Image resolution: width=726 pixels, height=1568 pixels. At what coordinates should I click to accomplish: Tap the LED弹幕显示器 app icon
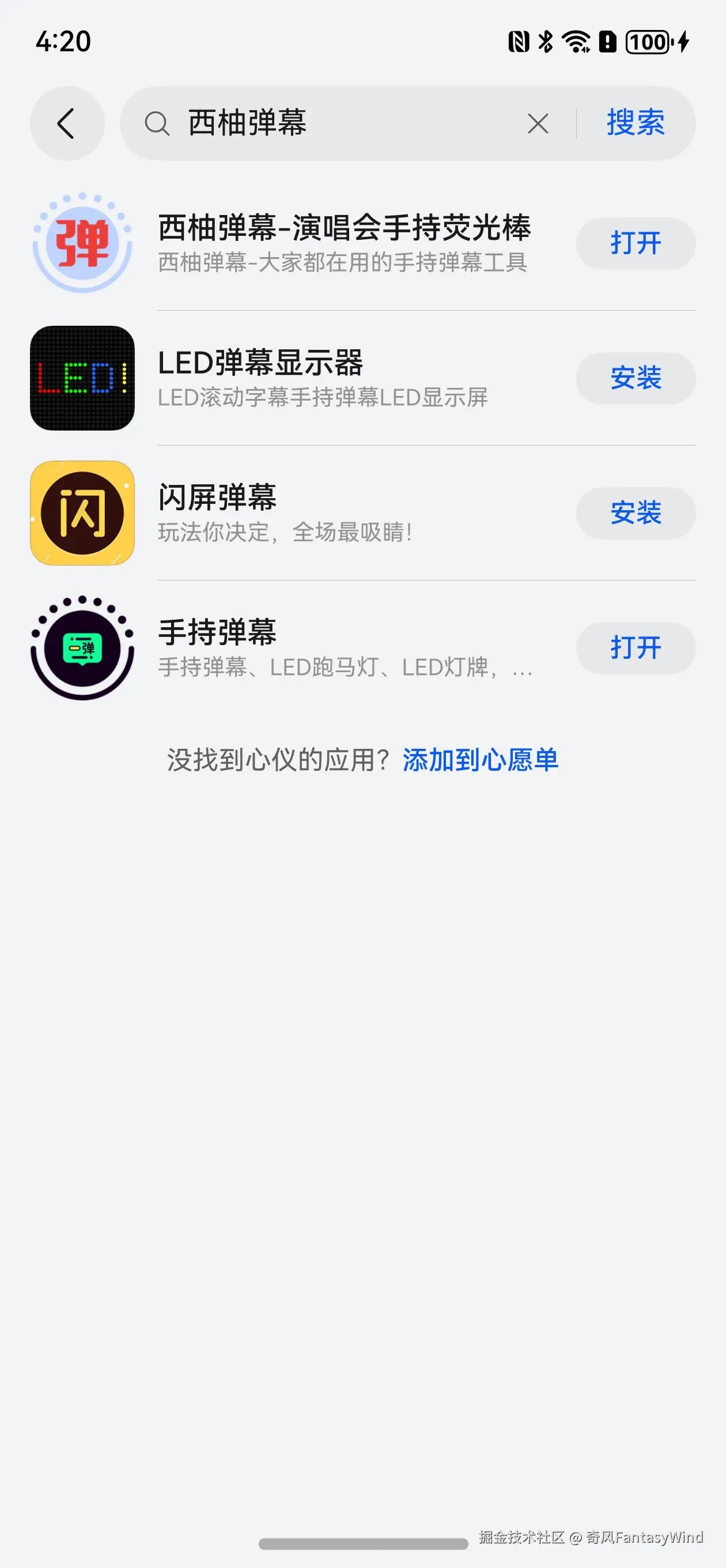tap(82, 378)
